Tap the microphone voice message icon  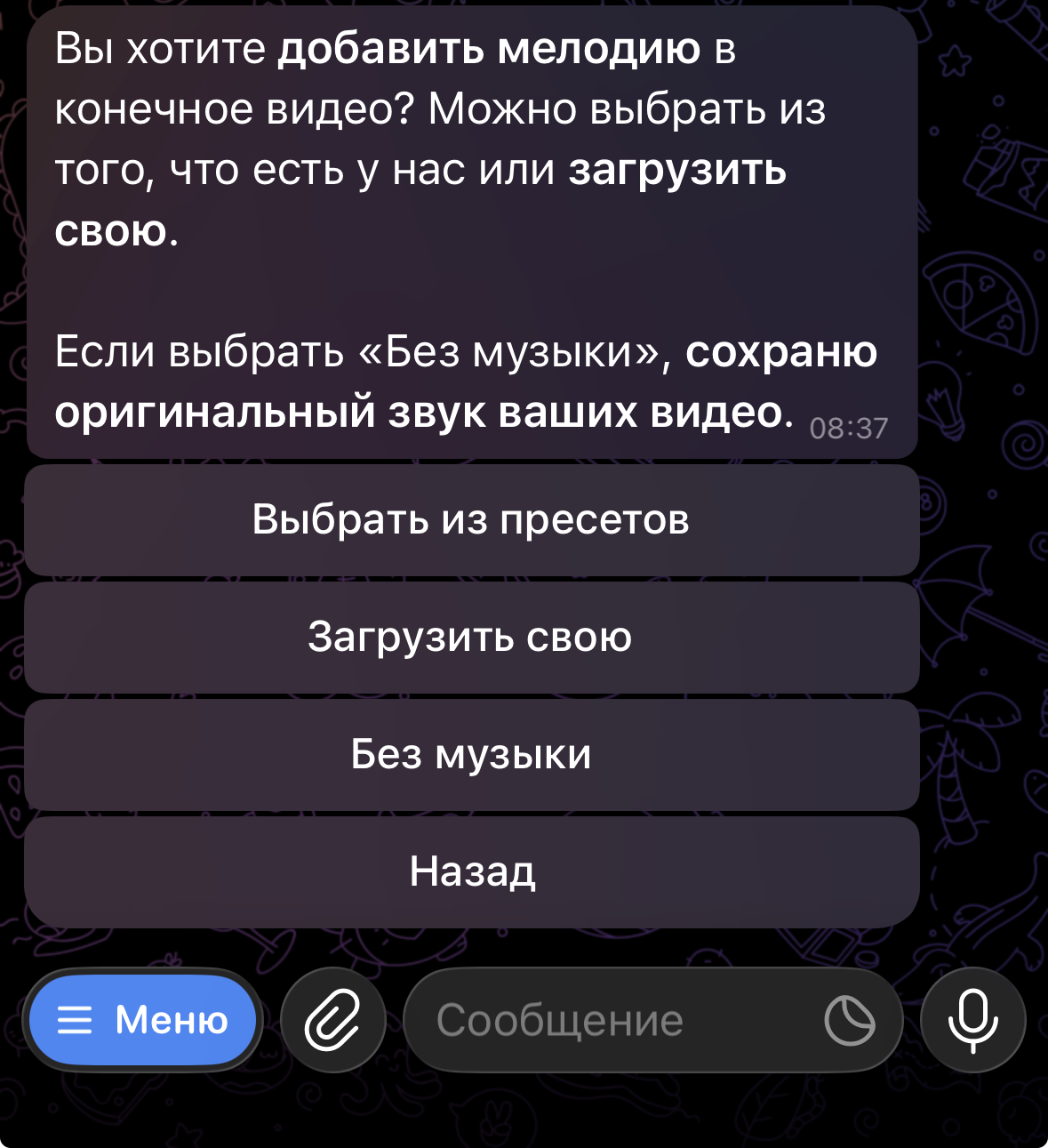(973, 1020)
